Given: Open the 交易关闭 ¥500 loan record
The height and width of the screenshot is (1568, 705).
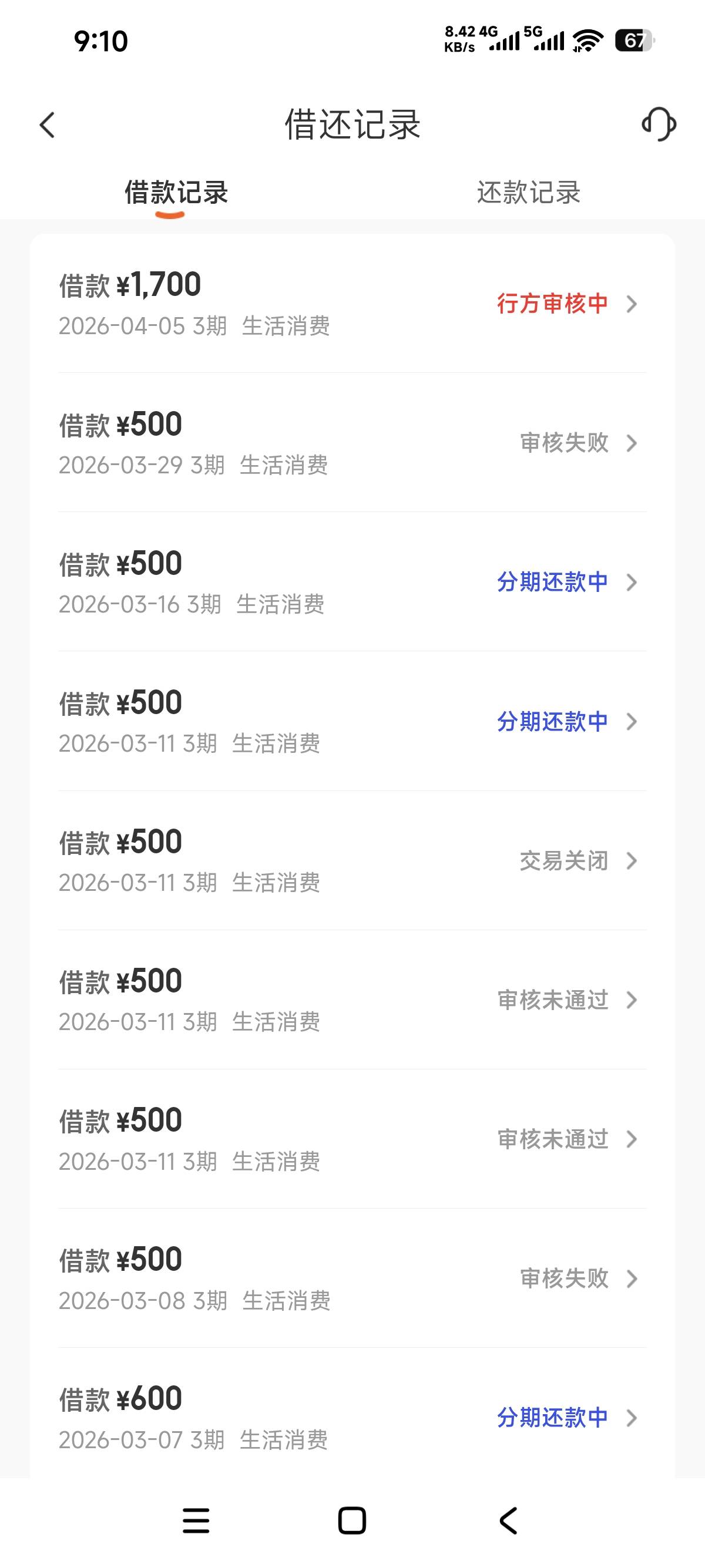Looking at the screenshot, I should (x=352, y=861).
